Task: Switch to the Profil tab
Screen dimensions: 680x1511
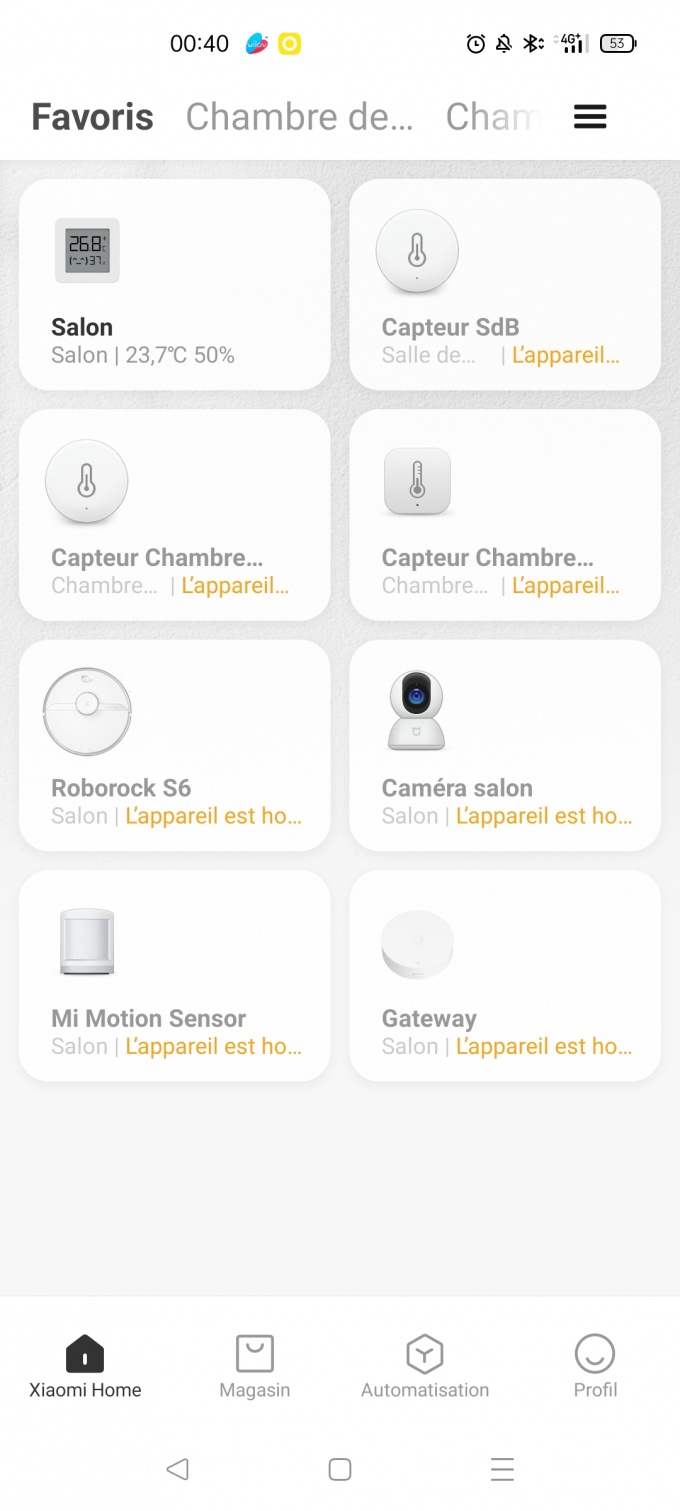Action: pyautogui.click(x=595, y=1367)
